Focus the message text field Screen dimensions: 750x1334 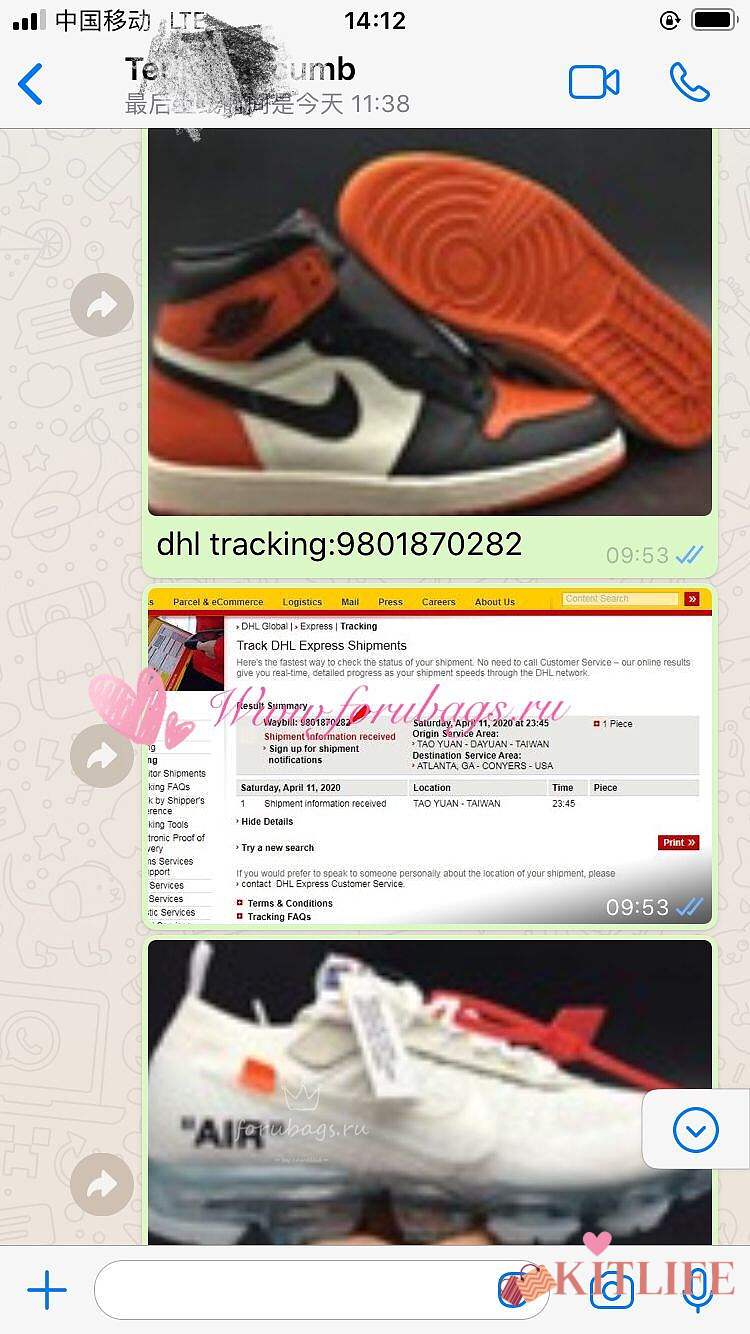click(x=300, y=1290)
